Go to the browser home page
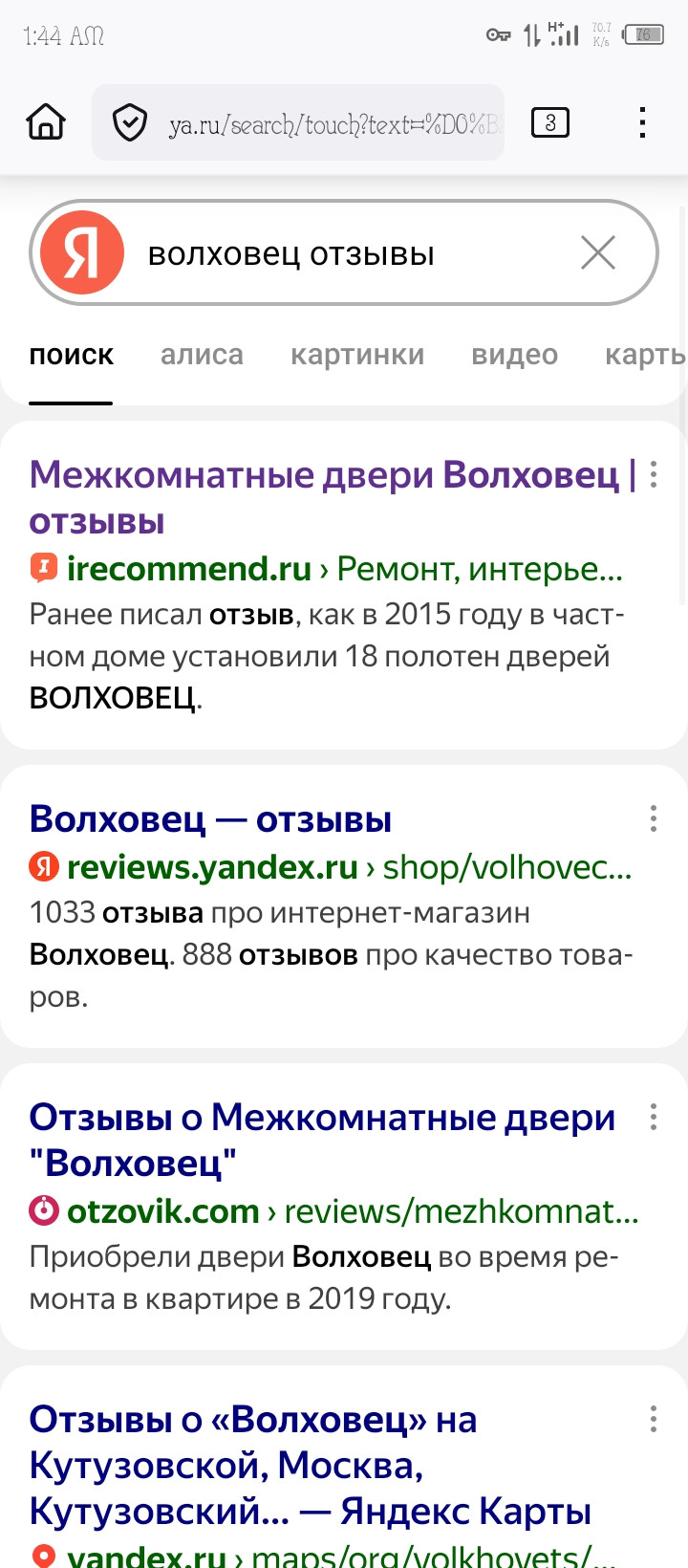Viewport: 688px width, 1568px height. [x=46, y=122]
